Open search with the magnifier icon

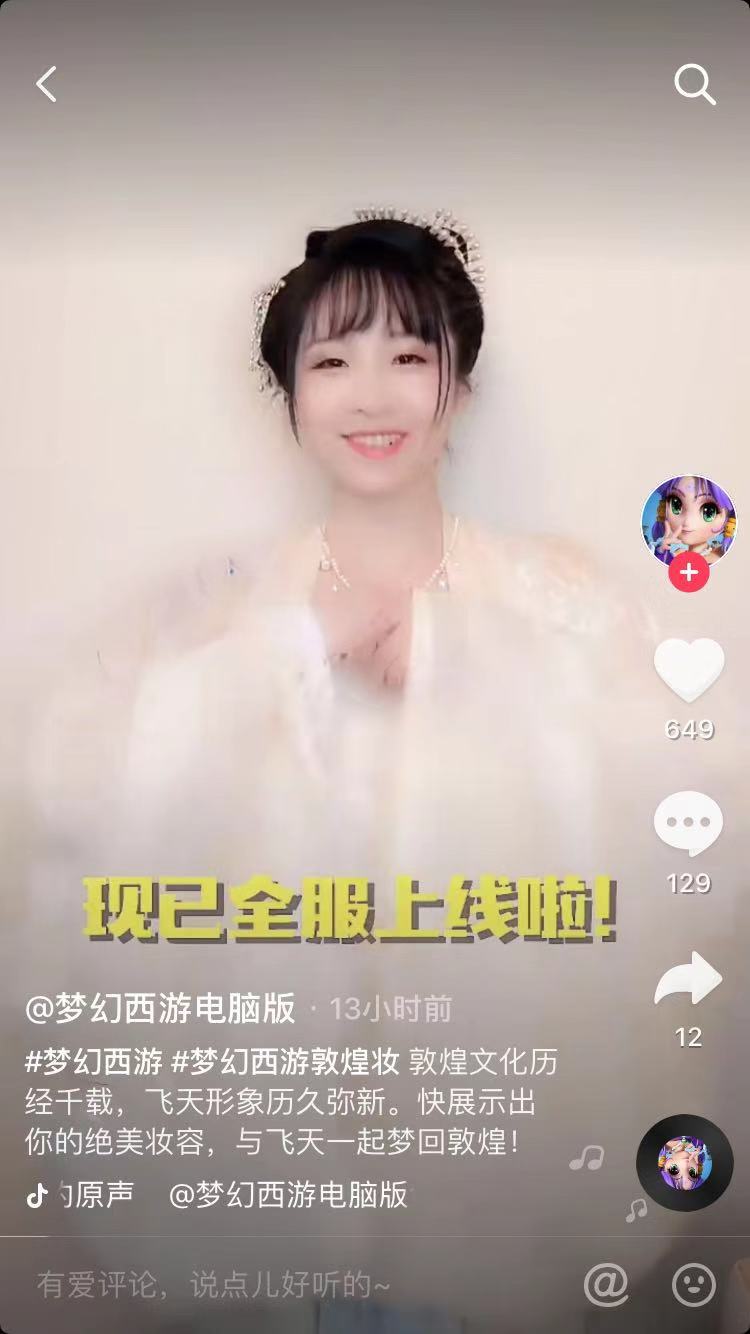(695, 84)
